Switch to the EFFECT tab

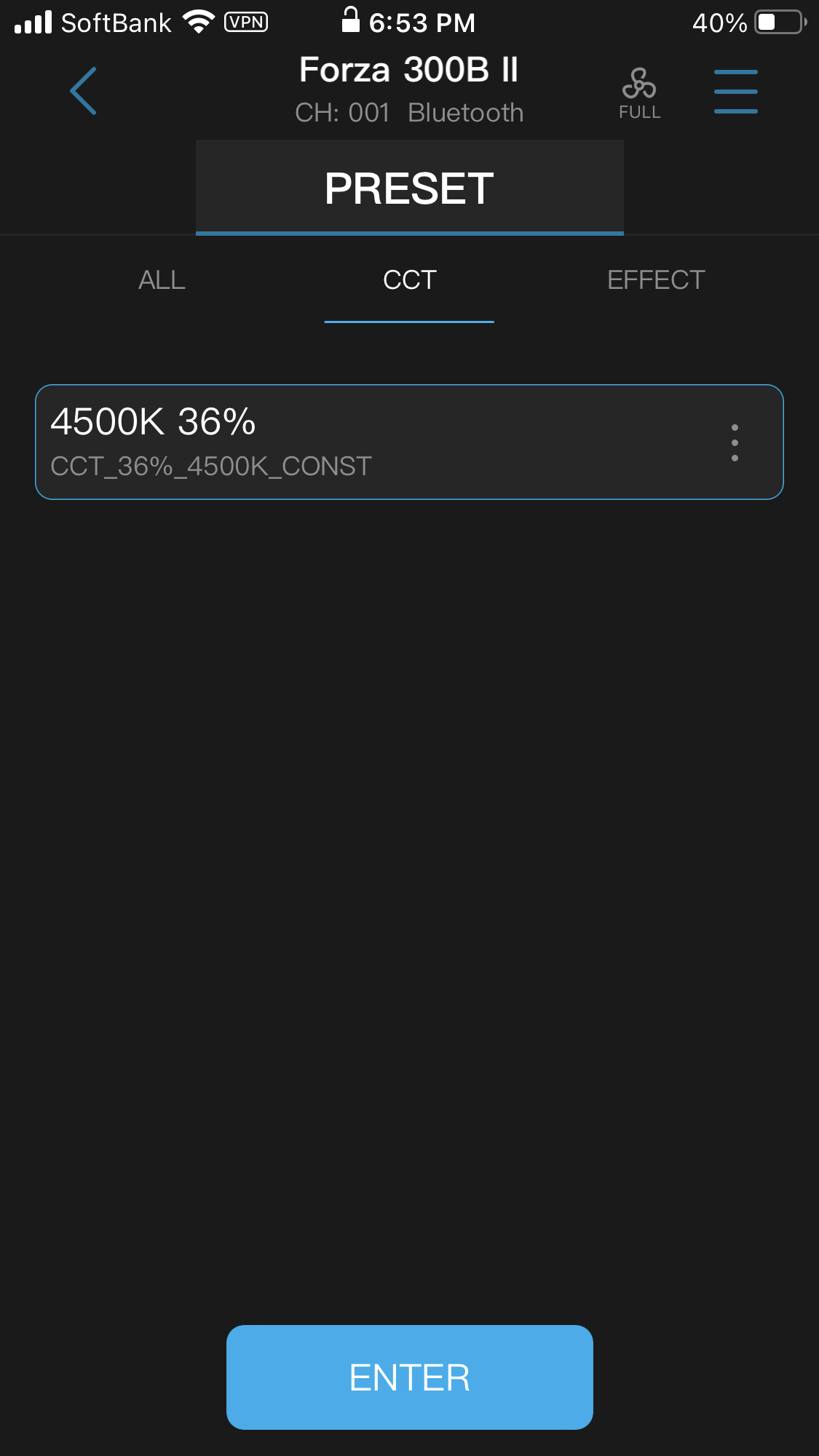pos(656,280)
